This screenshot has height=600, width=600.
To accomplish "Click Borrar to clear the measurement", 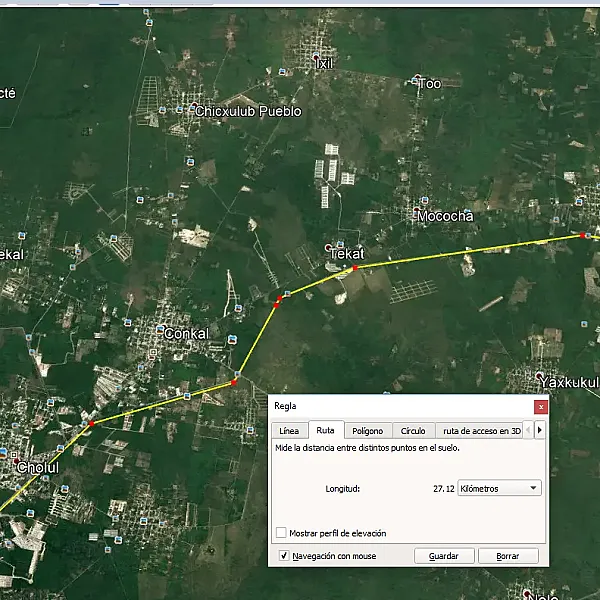I will point(508,556).
